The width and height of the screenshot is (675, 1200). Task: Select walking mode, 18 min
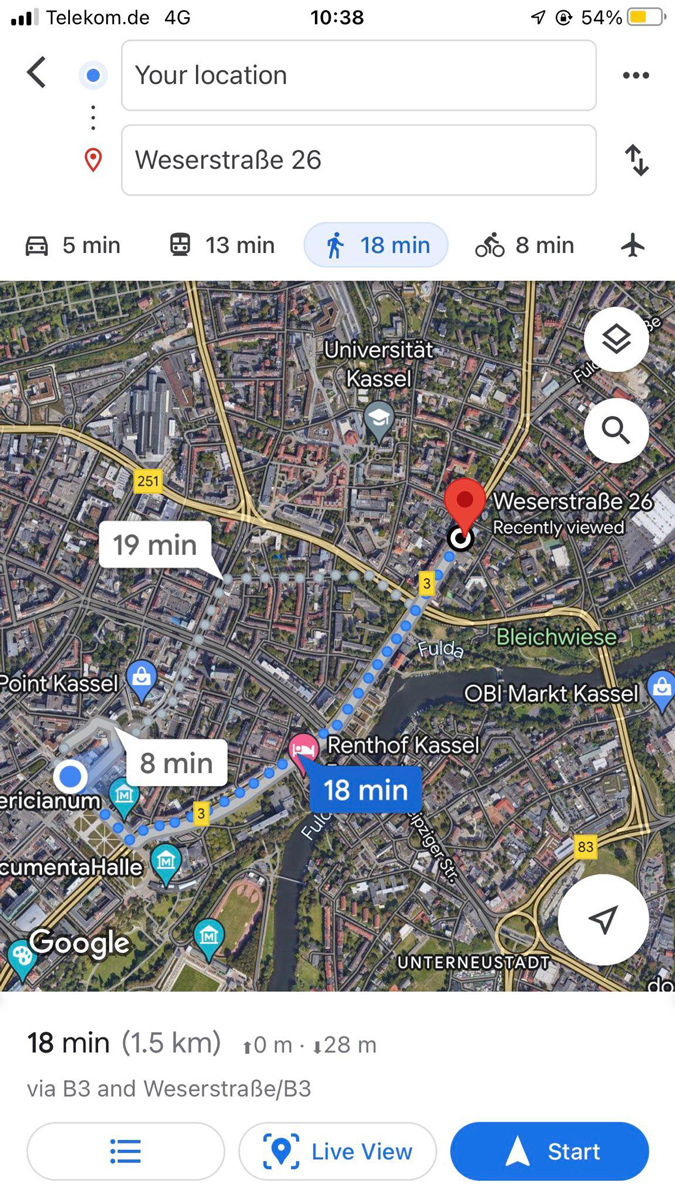(376, 245)
